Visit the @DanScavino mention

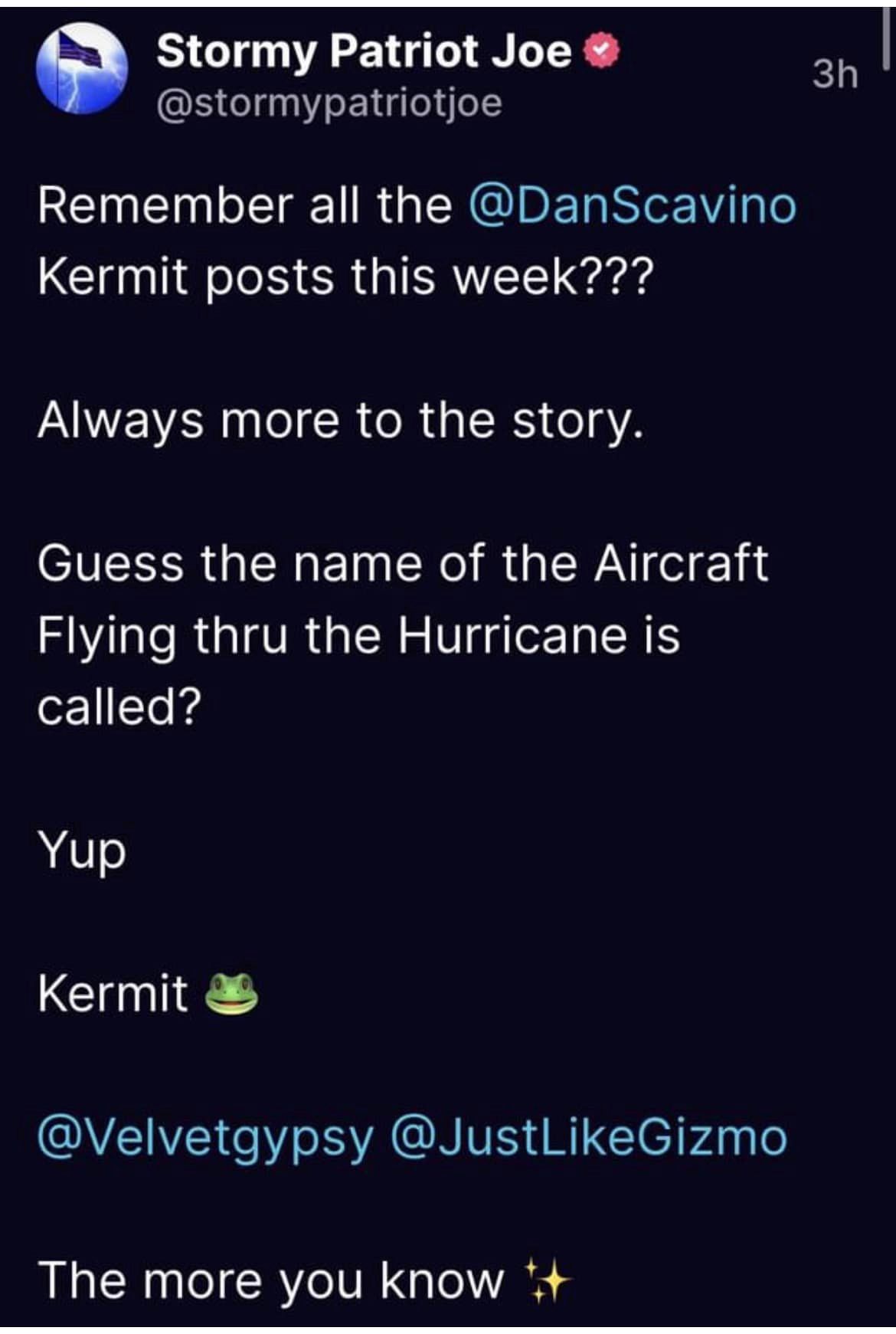(632, 207)
